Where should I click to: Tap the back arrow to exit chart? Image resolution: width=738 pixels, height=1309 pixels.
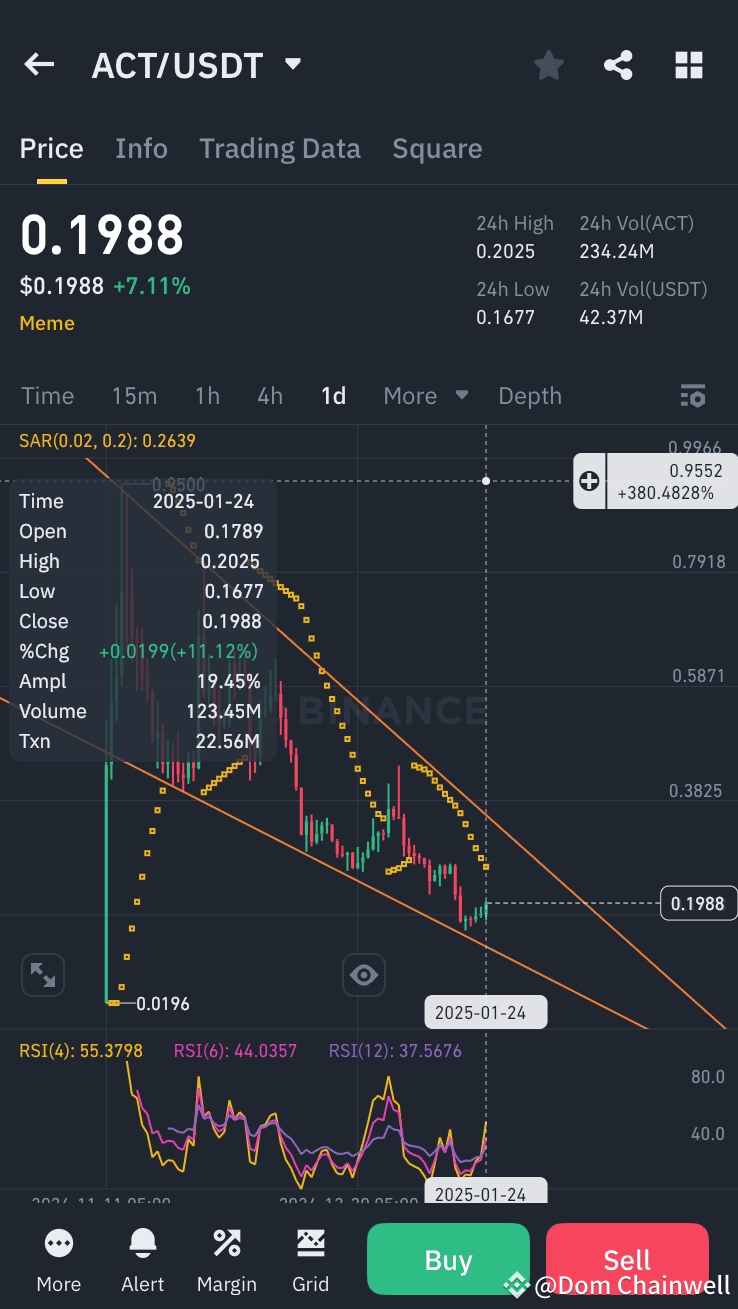click(38, 64)
